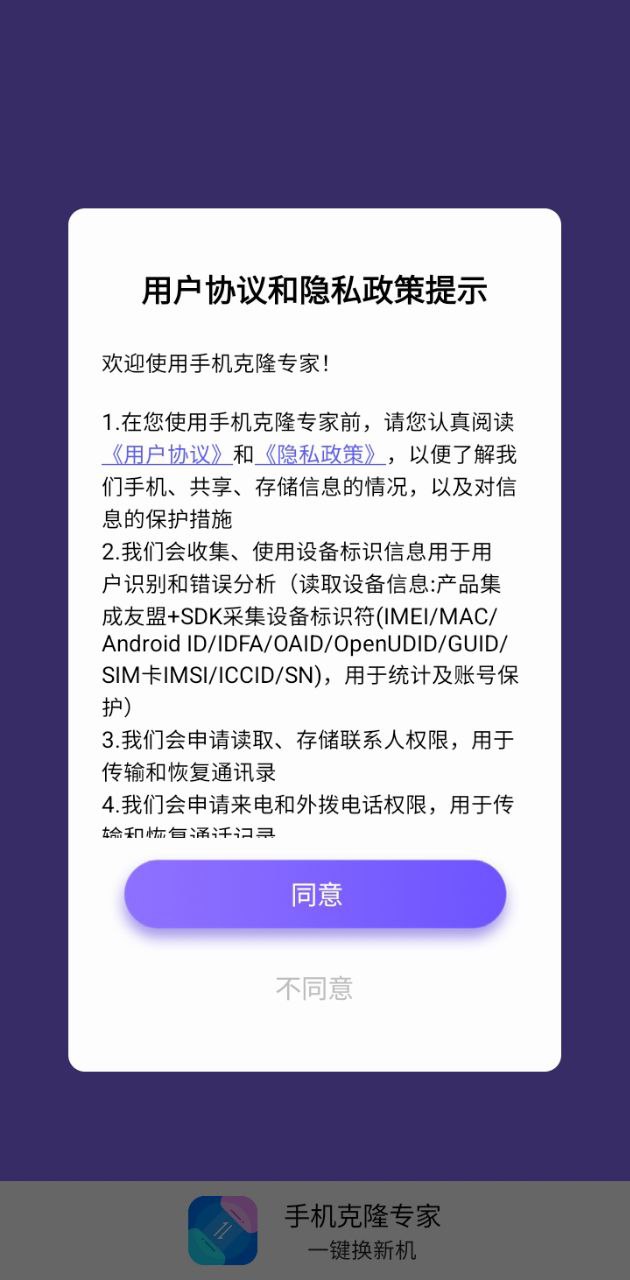Screen dimensions: 630x1280
Task: Open the 《隐私政策》 link
Action: [x=320, y=455]
